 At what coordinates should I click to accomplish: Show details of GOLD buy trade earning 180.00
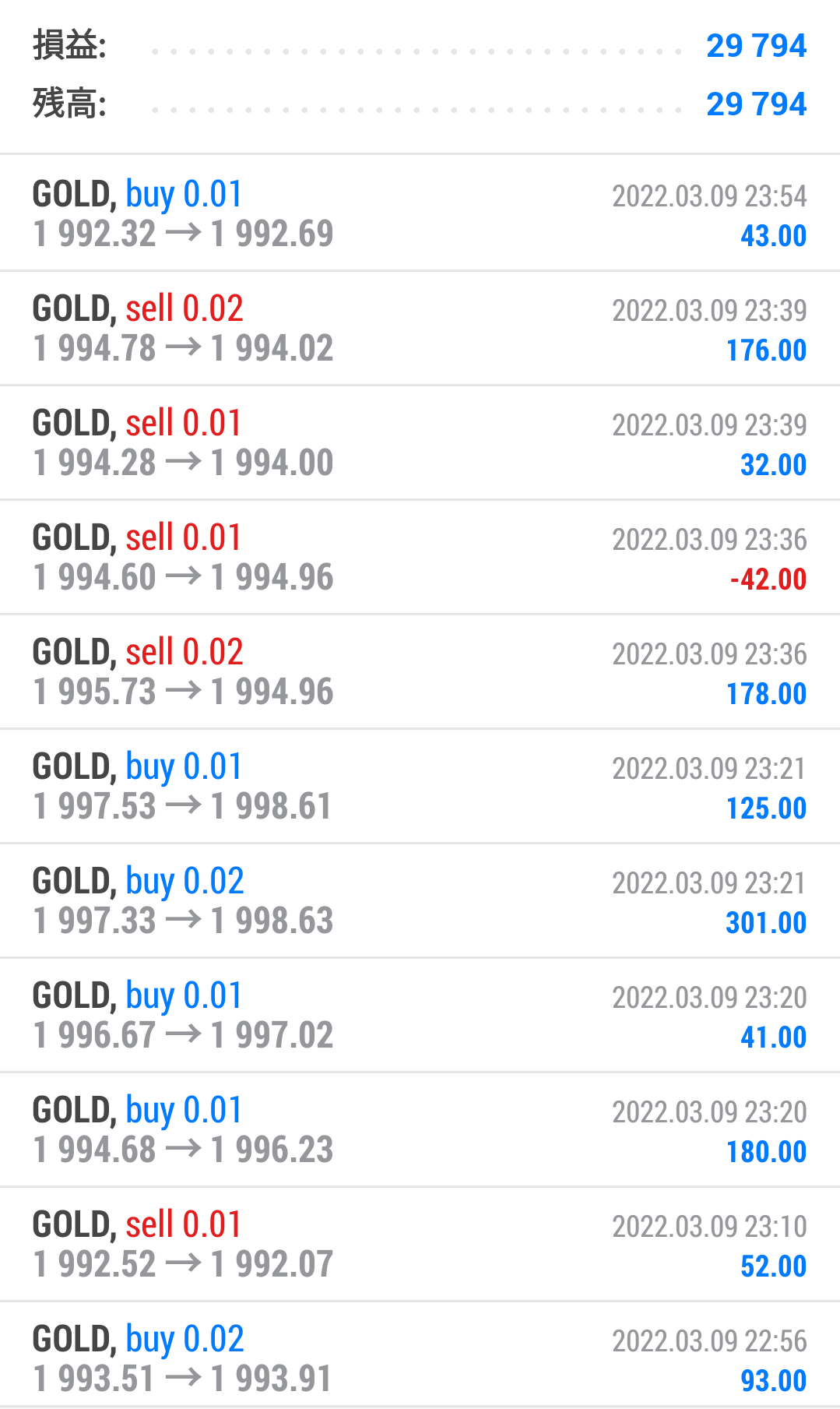tap(420, 1129)
